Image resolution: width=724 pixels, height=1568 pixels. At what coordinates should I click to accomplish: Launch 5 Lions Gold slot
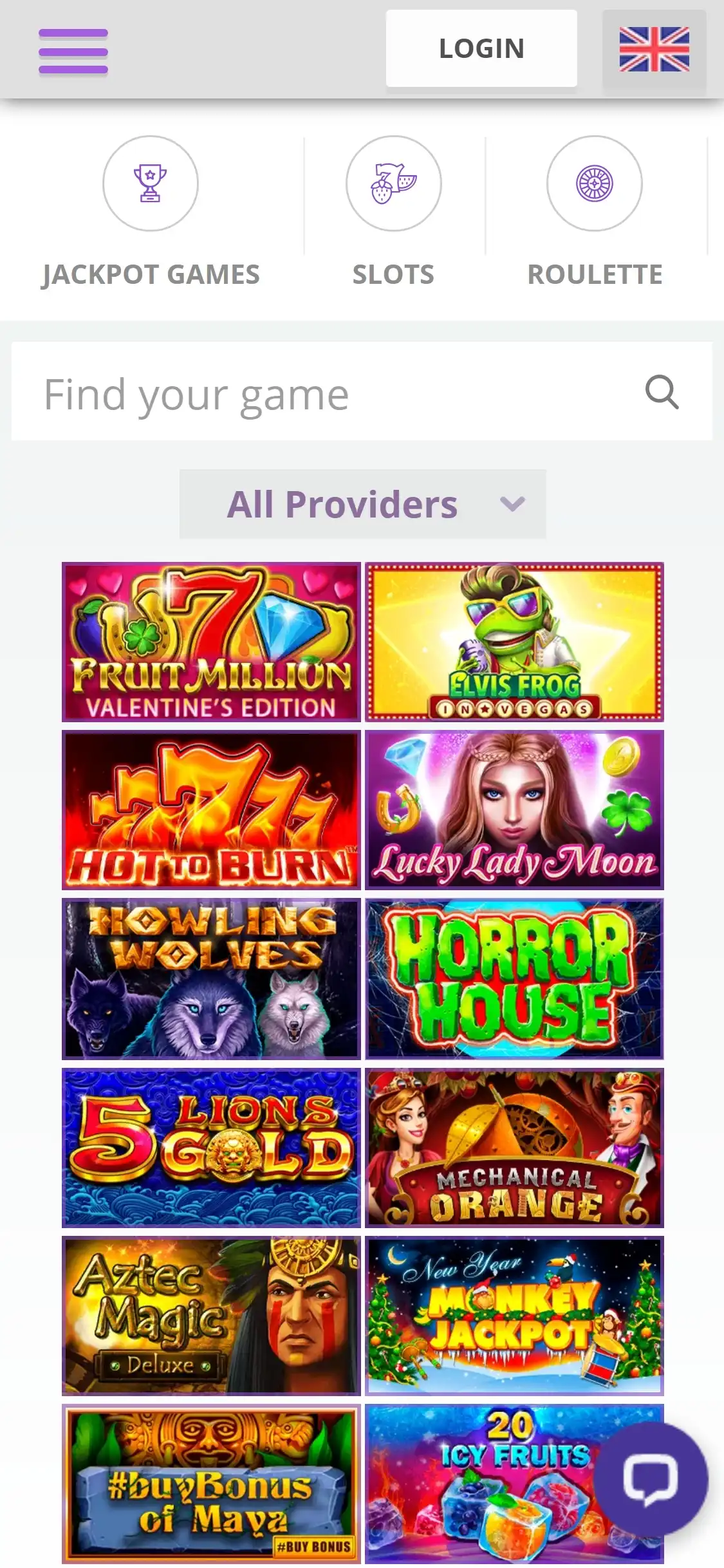coord(211,1147)
